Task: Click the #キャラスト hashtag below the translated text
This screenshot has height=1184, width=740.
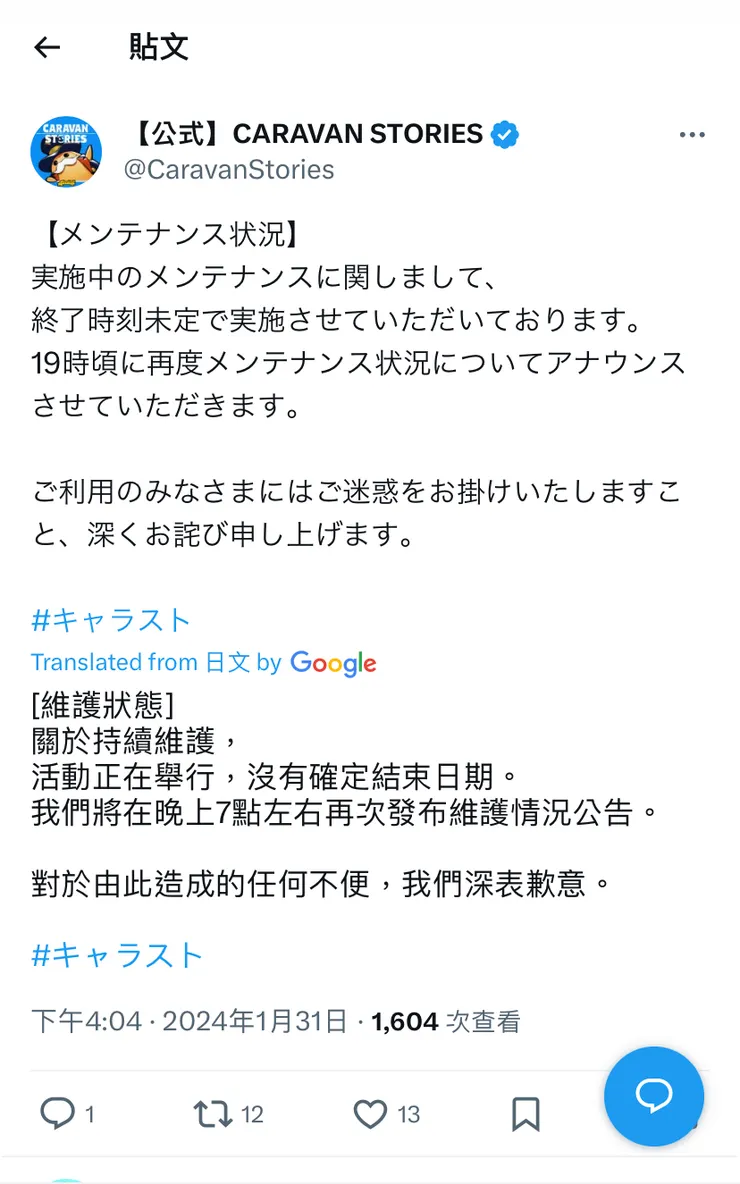Action: point(116,956)
